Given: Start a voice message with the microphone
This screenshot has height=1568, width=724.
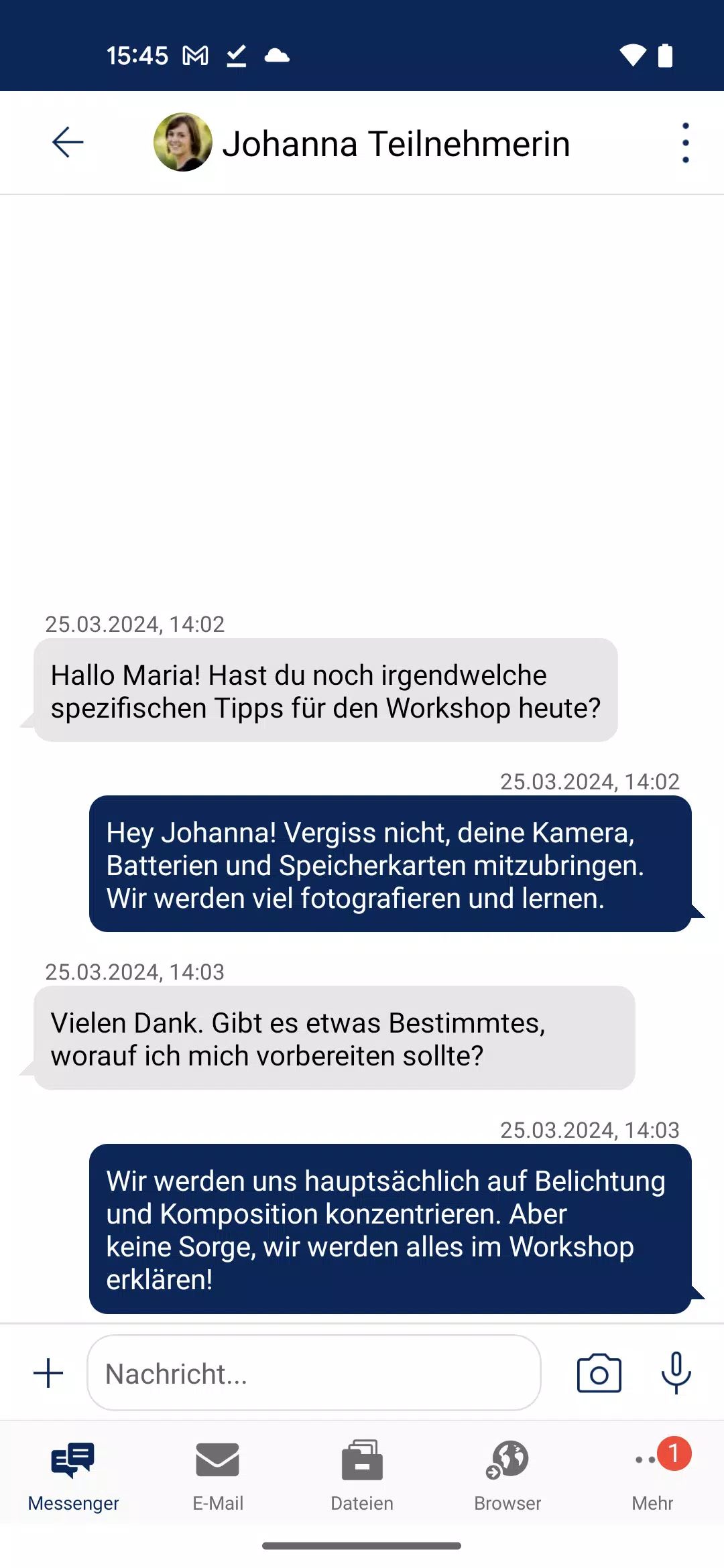Looking at the screenshot, I should coord(676,1372).
